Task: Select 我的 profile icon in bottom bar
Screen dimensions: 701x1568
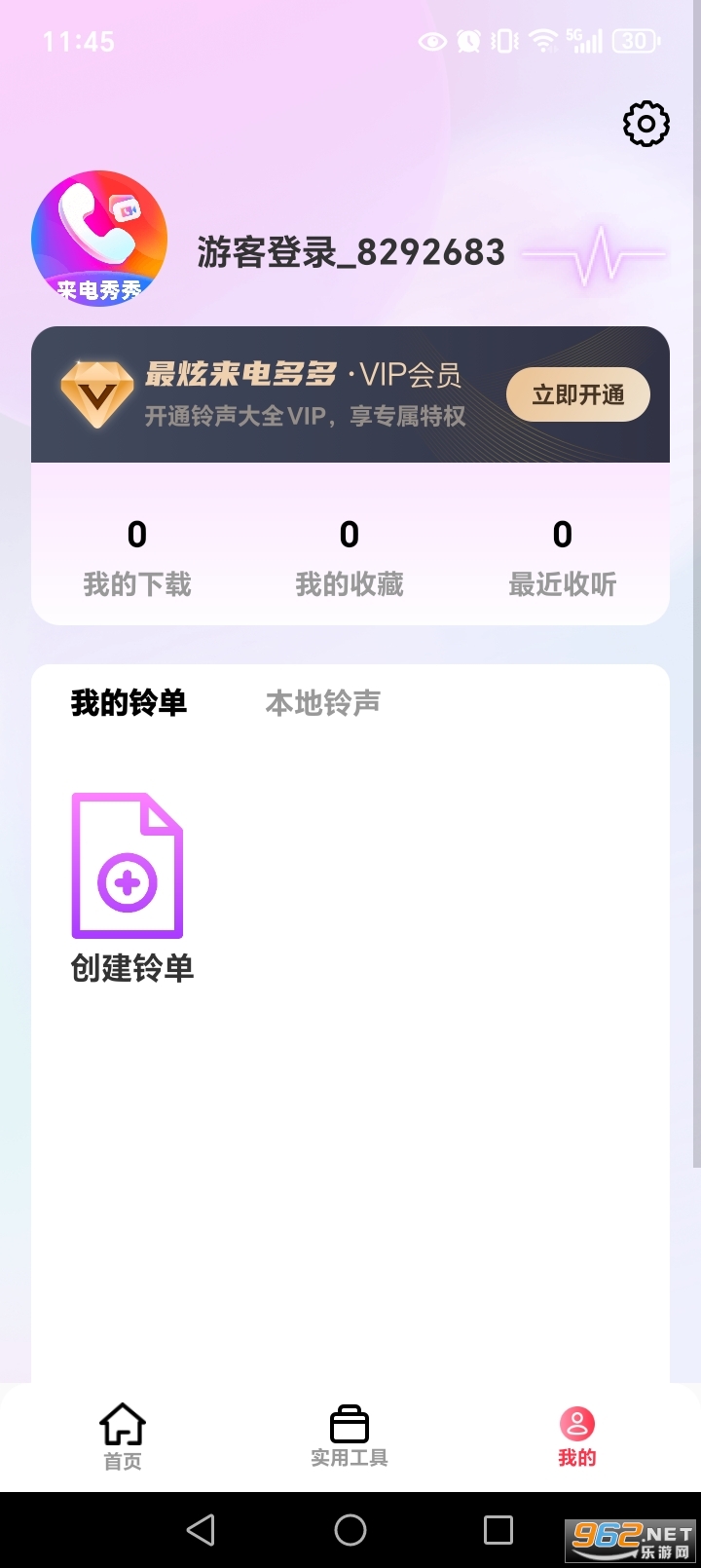Action: pyautogui.click(x=576, y=1425)
